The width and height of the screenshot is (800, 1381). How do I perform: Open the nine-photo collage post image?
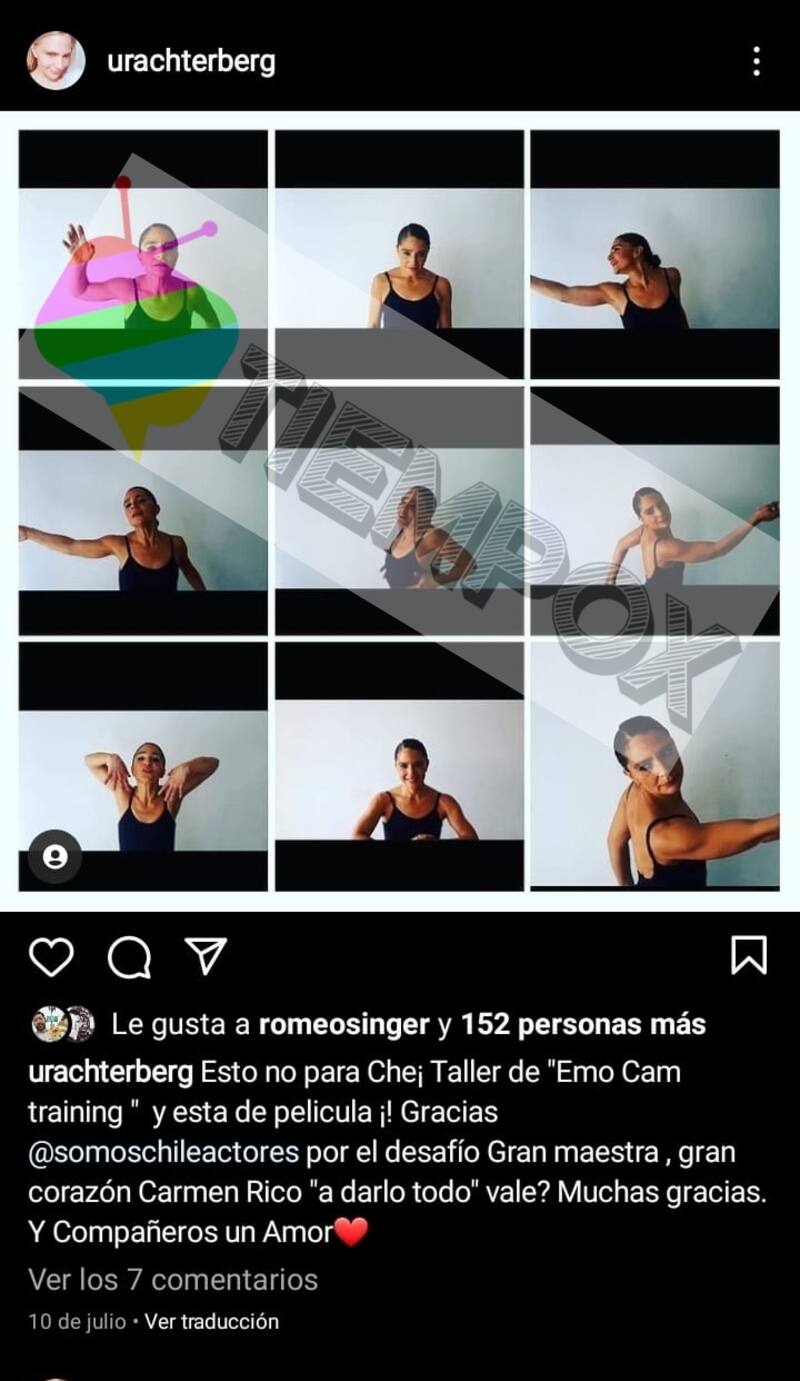pos(400,510)
